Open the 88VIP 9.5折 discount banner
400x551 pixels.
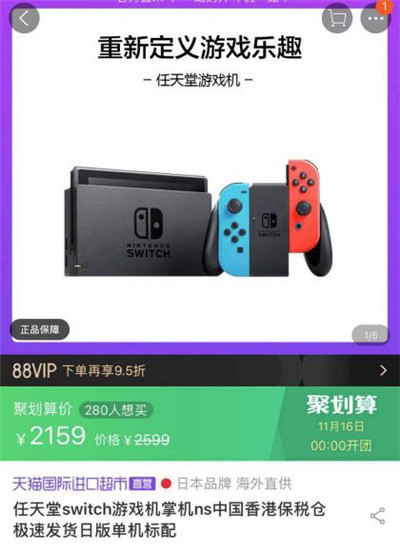point(200,370)
